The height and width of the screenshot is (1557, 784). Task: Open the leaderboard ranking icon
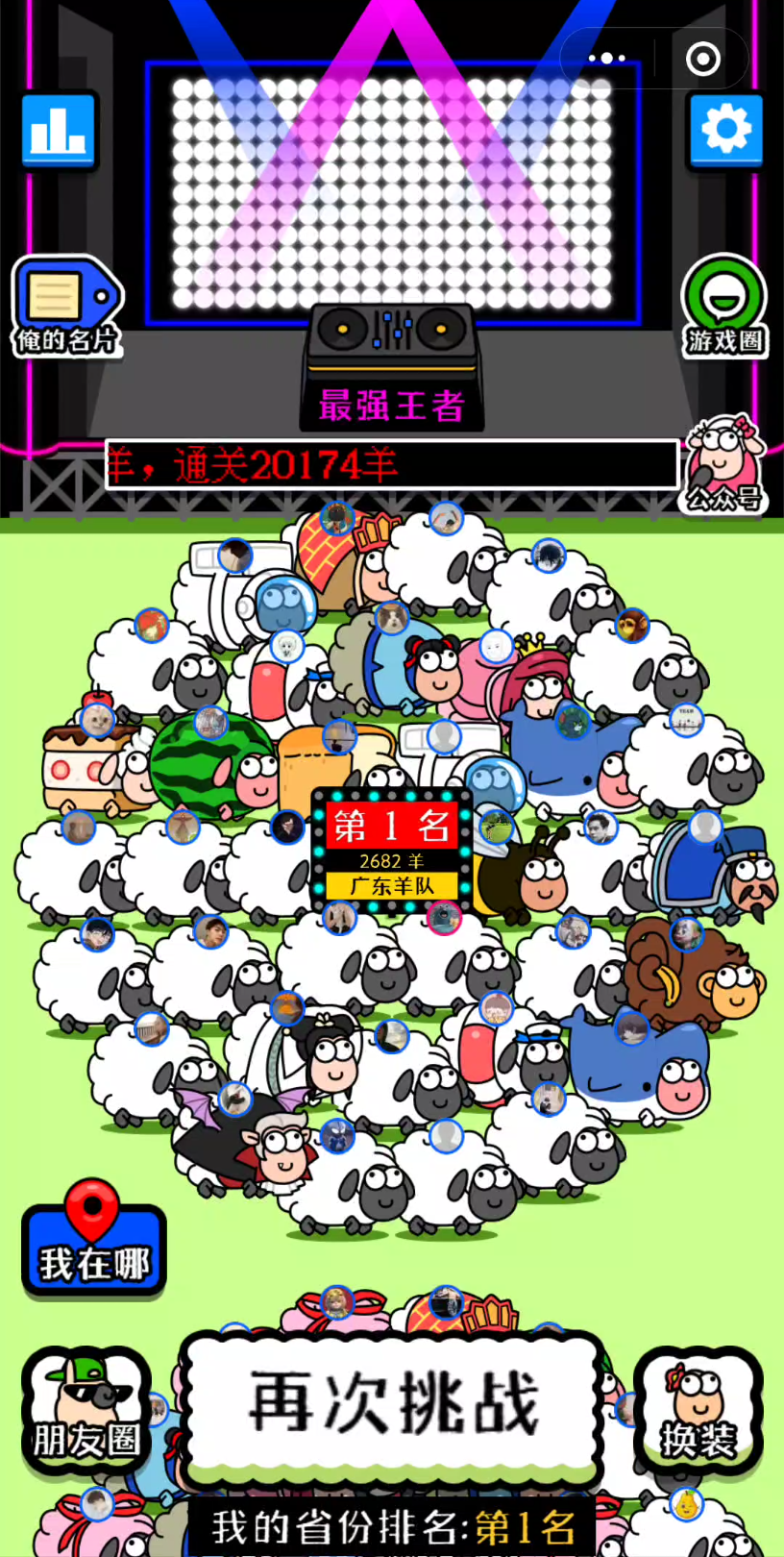point(59,130)
